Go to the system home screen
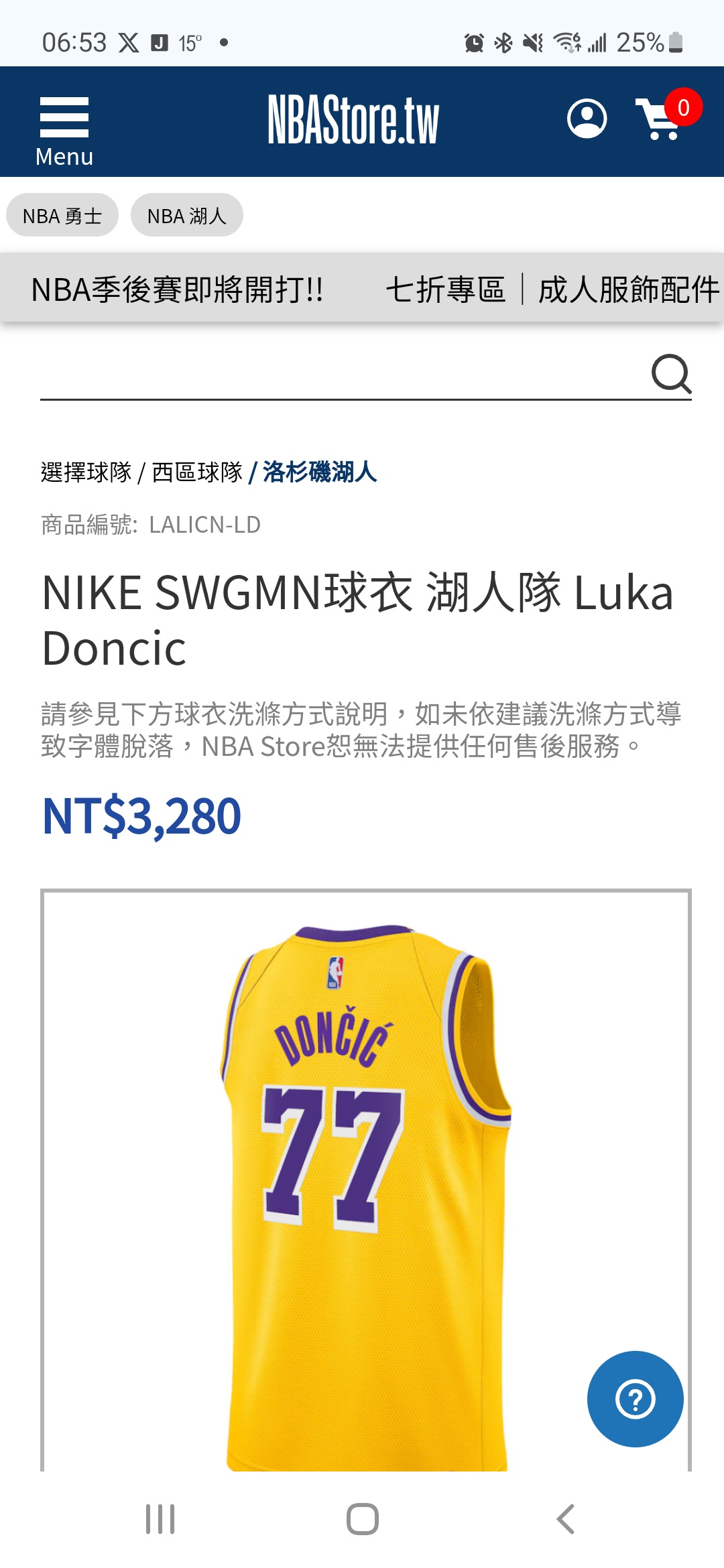Screen dimensions: 724x1568 [362, 1519]
